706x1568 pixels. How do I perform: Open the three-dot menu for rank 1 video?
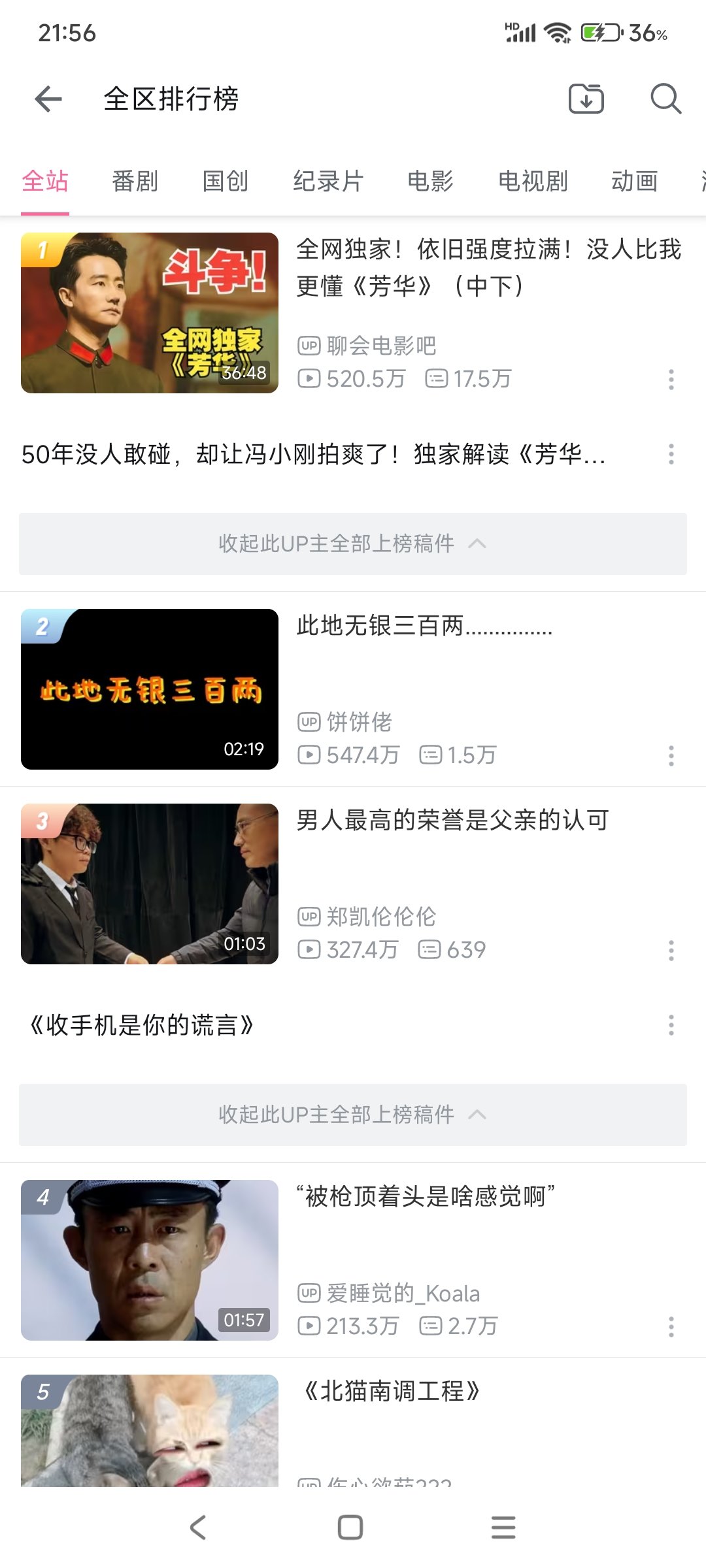click(x=671, y=381)
